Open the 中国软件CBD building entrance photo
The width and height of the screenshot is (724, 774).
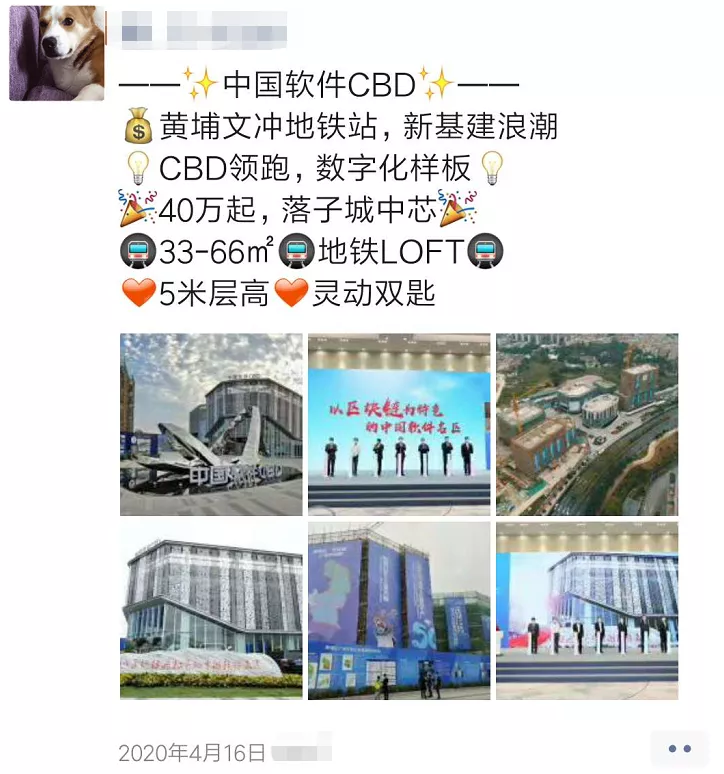(209, 420)
